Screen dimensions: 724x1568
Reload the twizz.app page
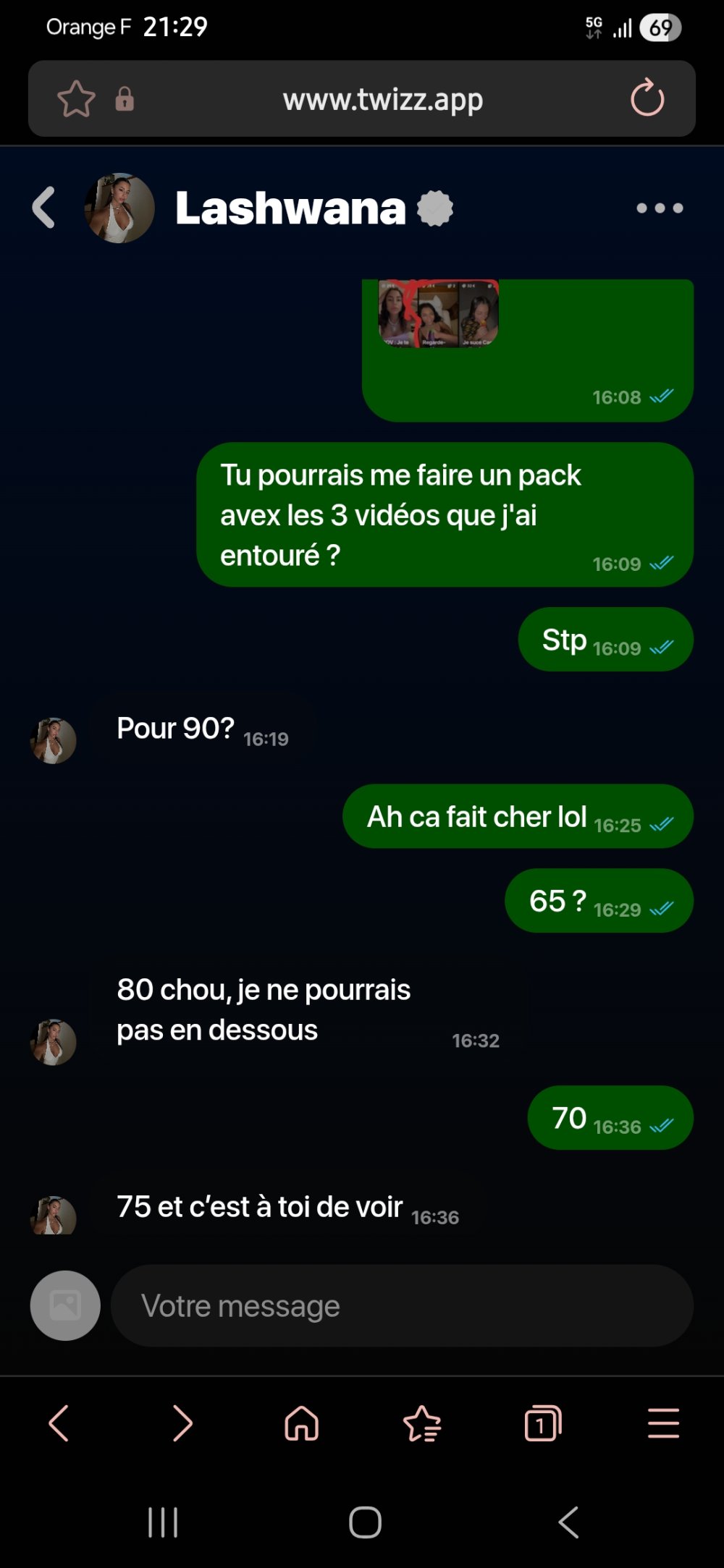pyautogui.click(x=647, y=98)
